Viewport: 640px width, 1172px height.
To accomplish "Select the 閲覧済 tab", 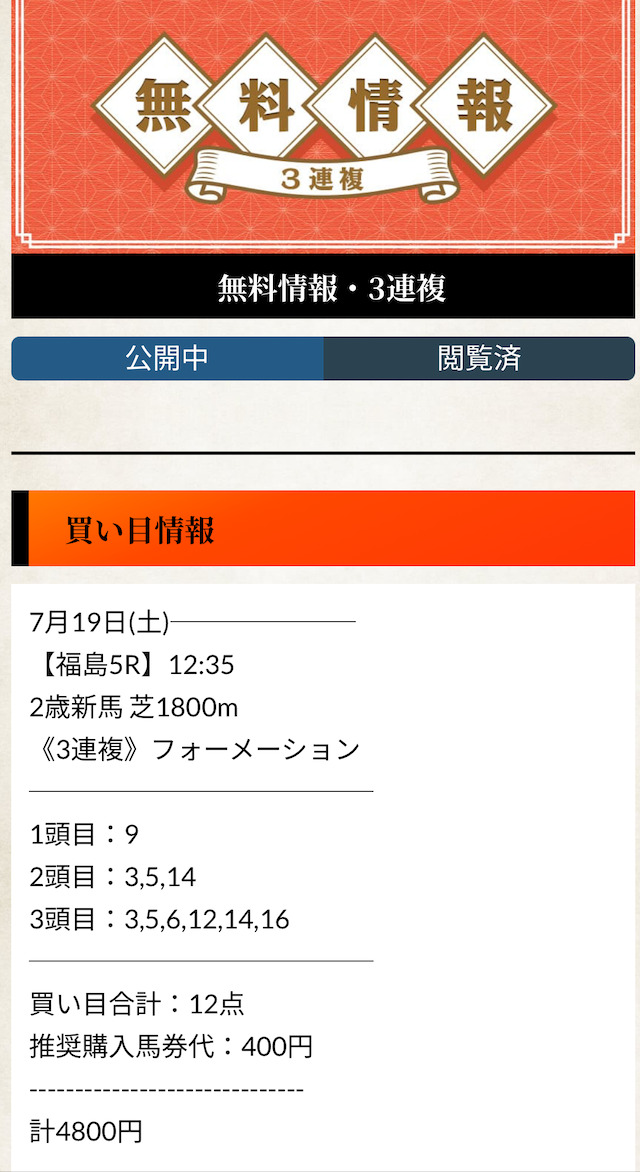I will coord(479,359).
